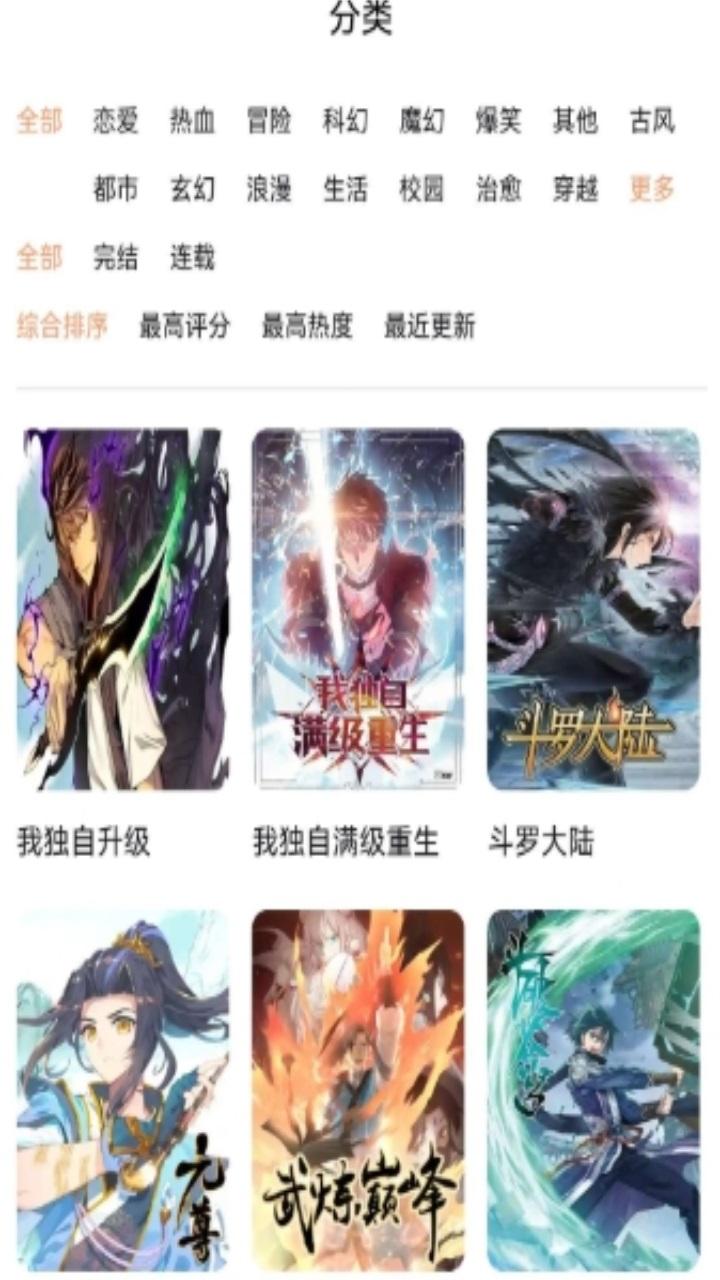The image size is (720, 1280).
Task: Choose the 玄幻 genre filter
Action: (x=192, y=189)
